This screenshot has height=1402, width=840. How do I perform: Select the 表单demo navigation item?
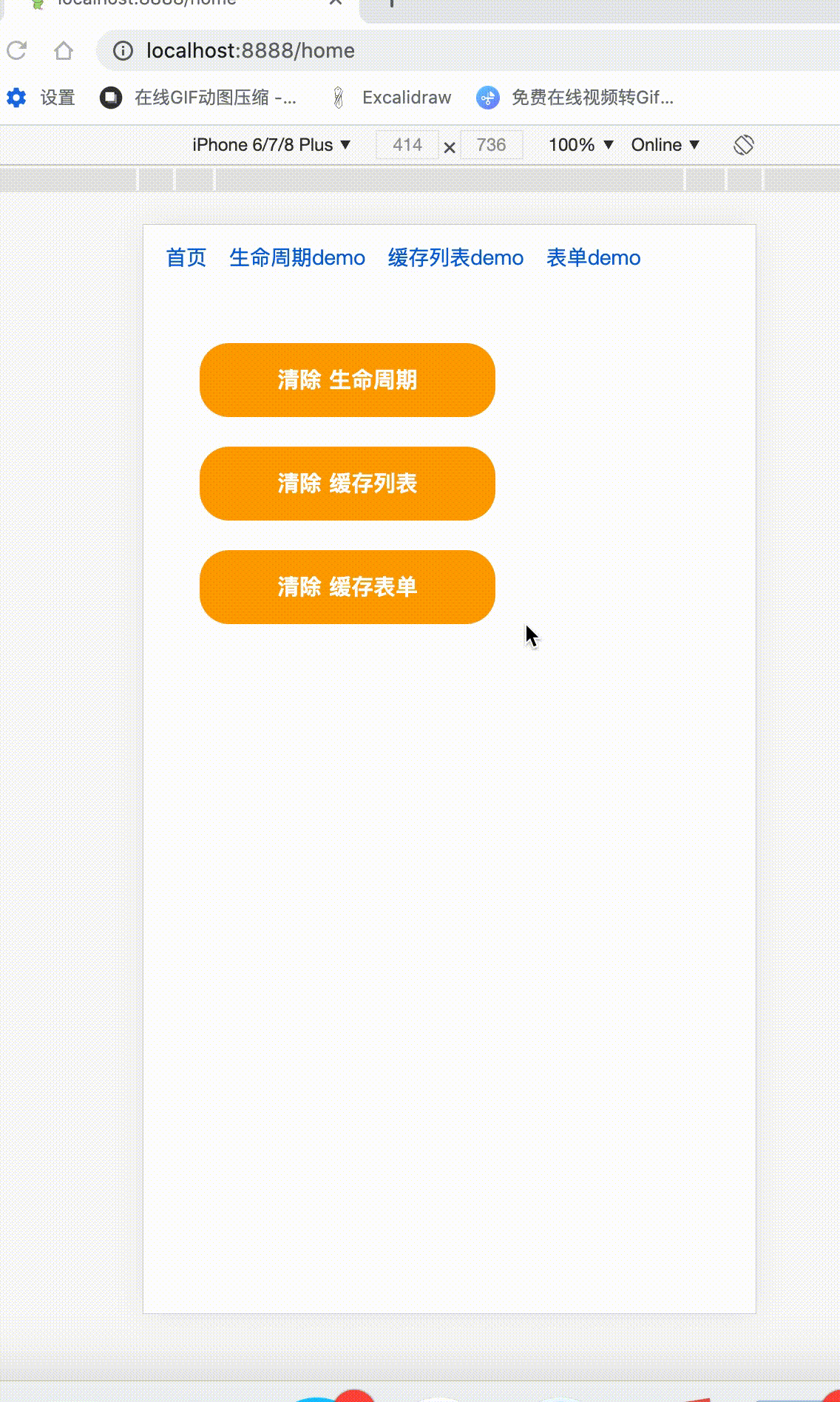(x=592, y=257)
